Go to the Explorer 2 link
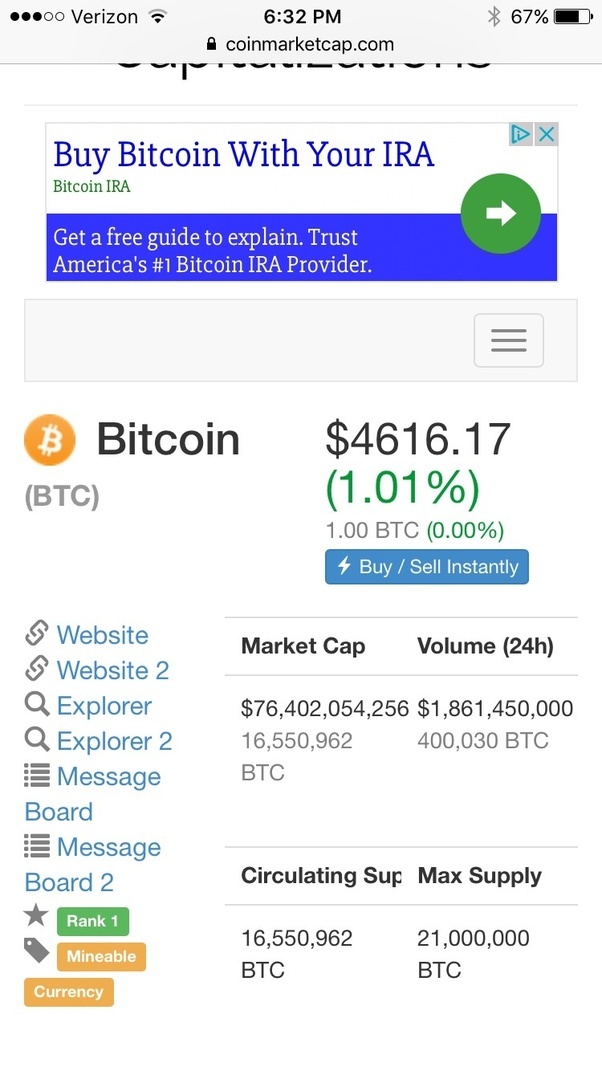The height and width of the screenshot is (1071, 602). [x=114, y=741]
